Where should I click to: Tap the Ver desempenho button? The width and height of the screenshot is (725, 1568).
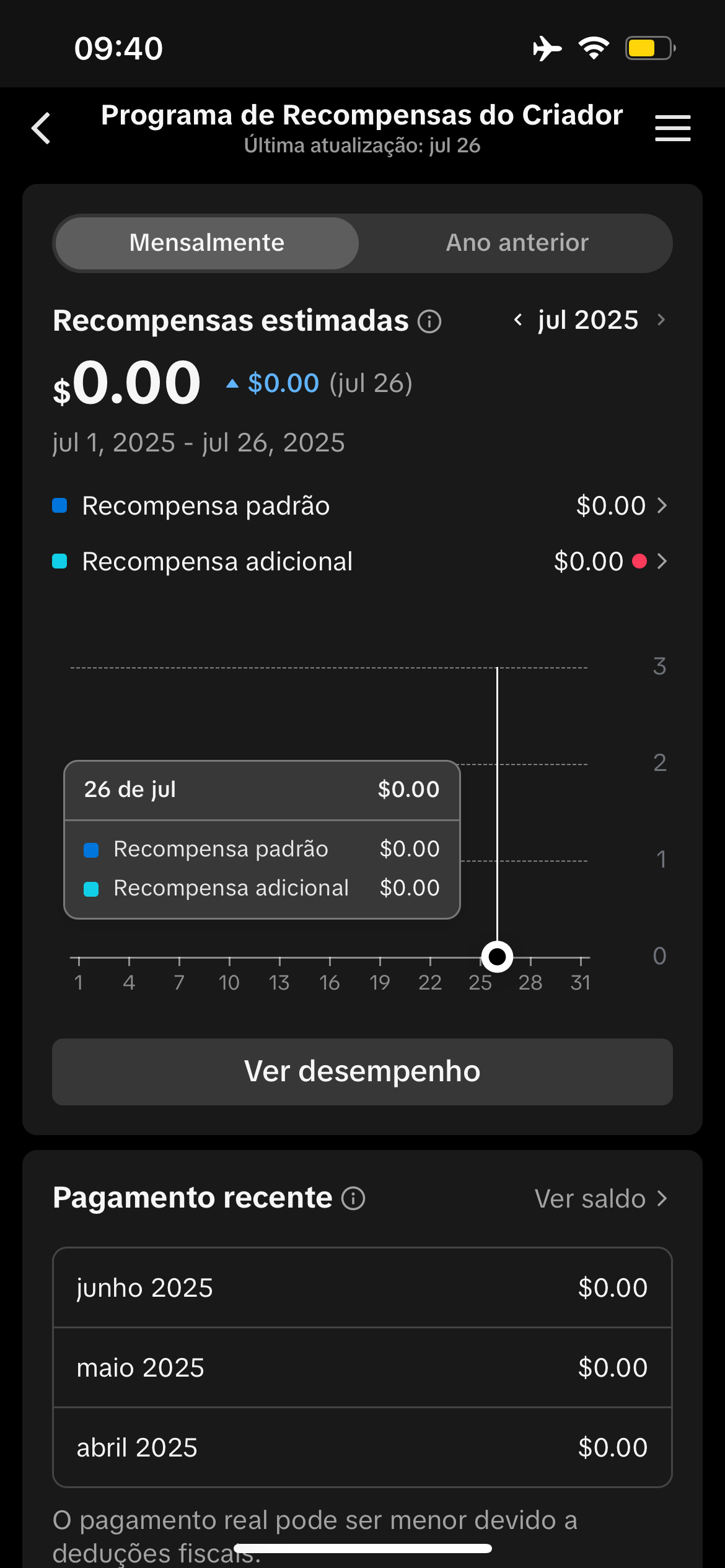pyautogui.click(x=362, y=1071)
